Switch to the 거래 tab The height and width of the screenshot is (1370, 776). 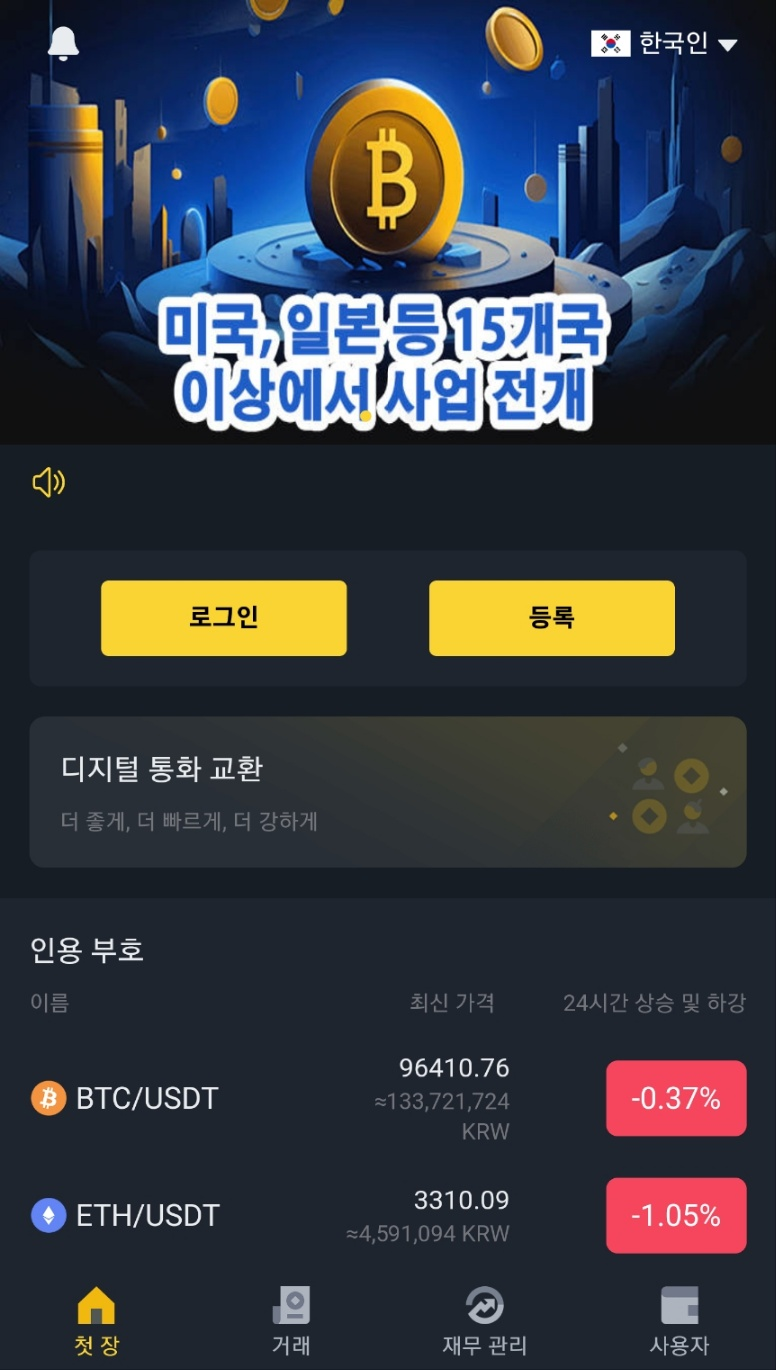point(291,1320)
